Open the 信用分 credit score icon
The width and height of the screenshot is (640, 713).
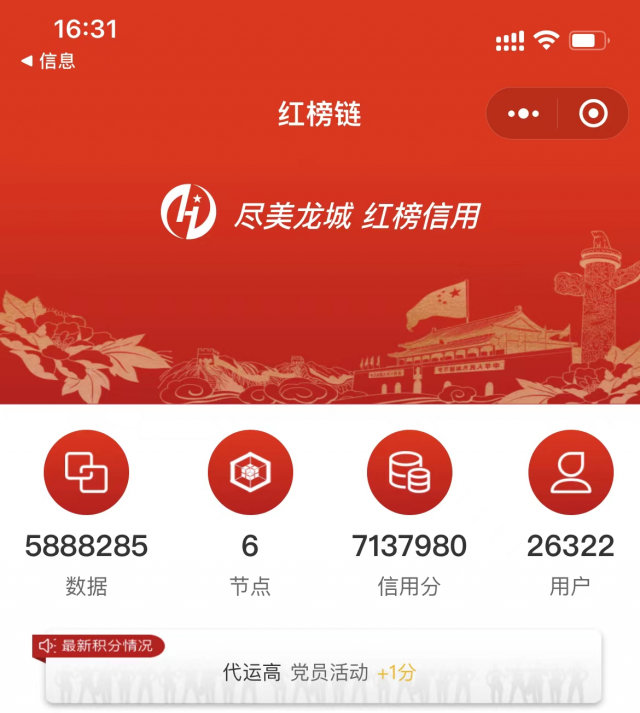[x=409, y=472]
